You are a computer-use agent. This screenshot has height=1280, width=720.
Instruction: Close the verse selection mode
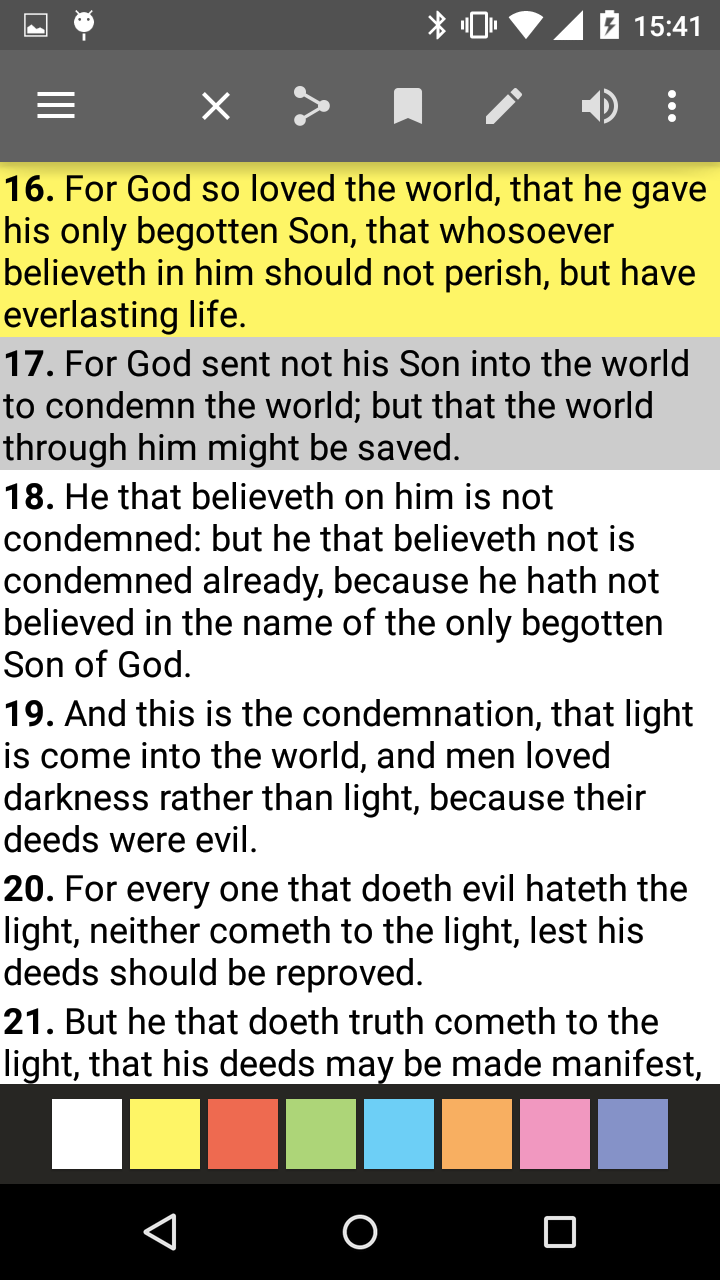(x=216, y=106)
